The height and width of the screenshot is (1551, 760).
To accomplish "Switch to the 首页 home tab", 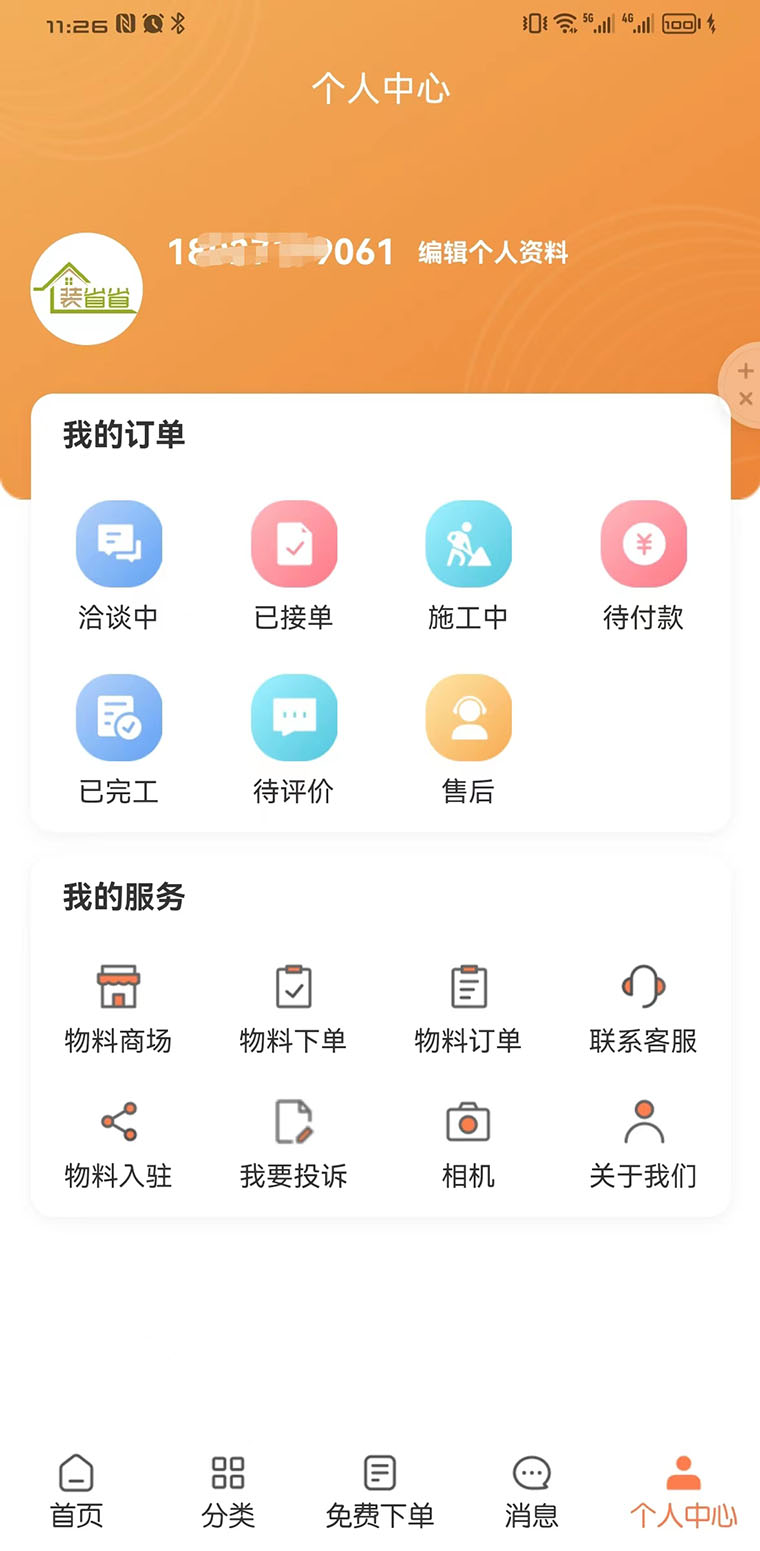I will click(76, 1490).
